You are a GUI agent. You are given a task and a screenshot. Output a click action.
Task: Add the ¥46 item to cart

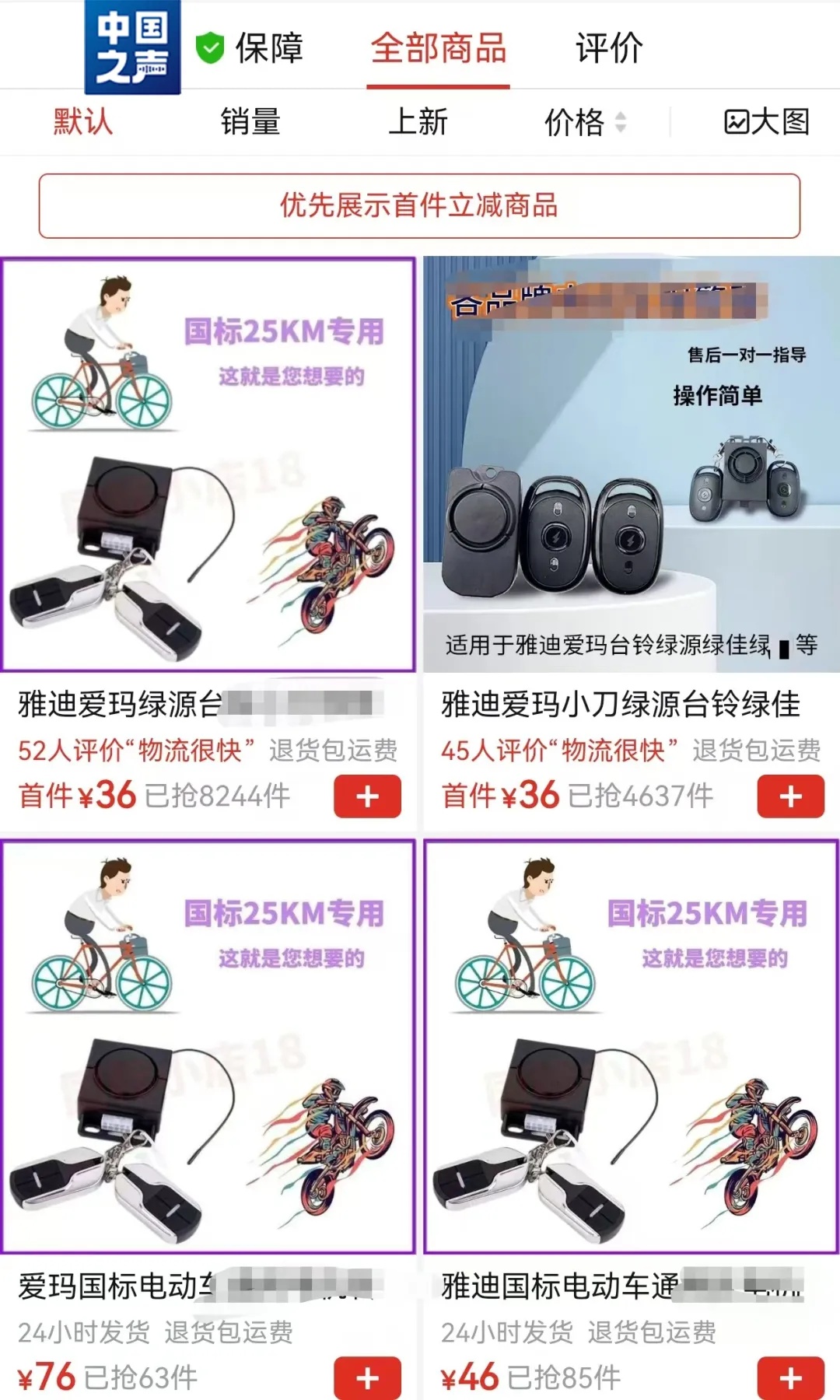[790, 1378]
